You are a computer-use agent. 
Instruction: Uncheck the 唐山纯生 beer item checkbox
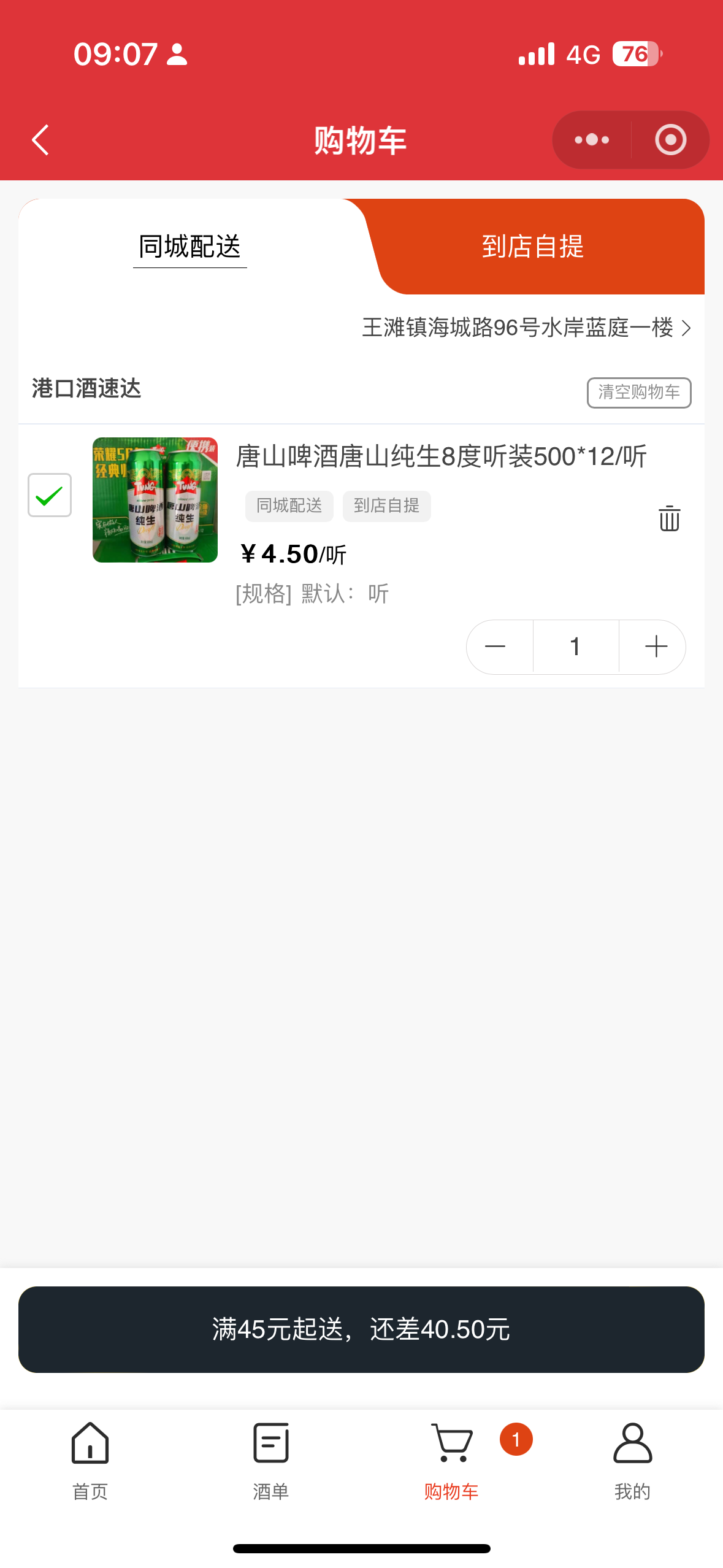coord(50,495)
